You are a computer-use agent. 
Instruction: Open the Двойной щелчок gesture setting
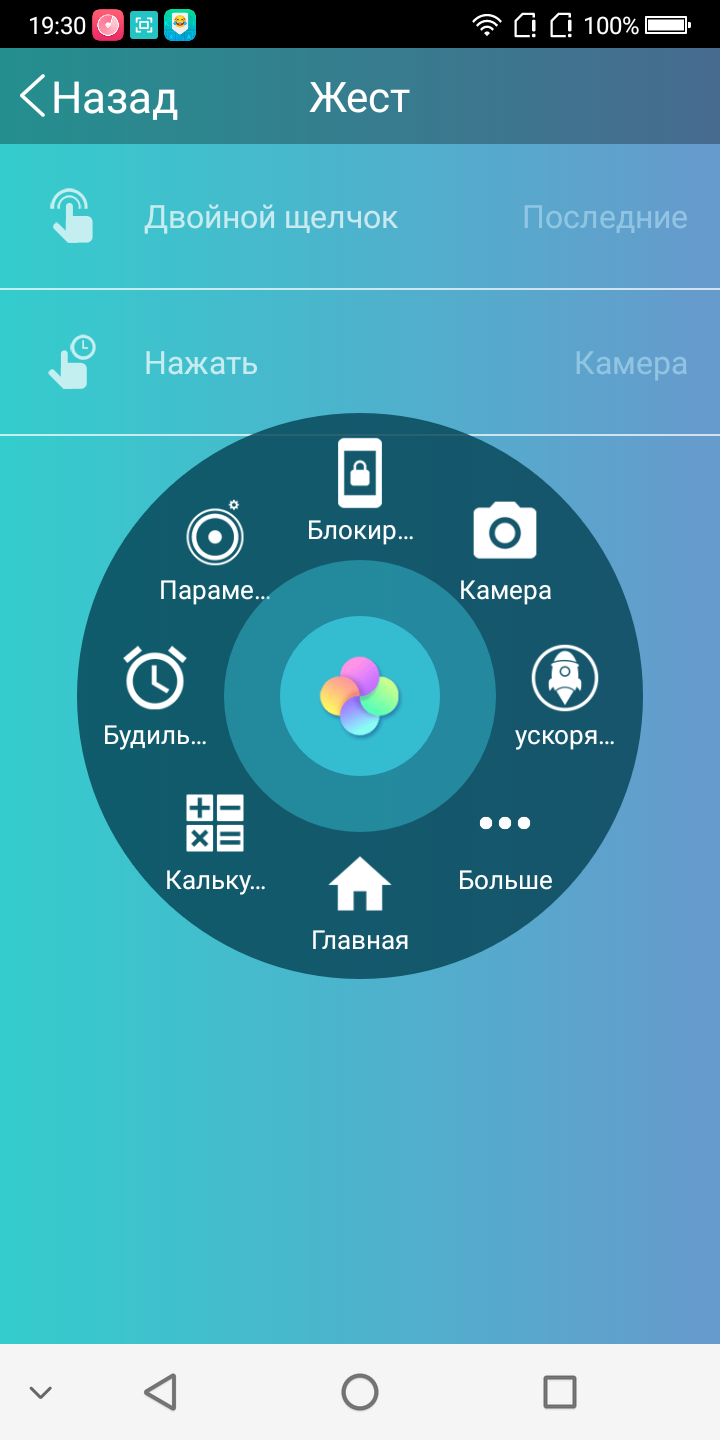pos(360,217)
